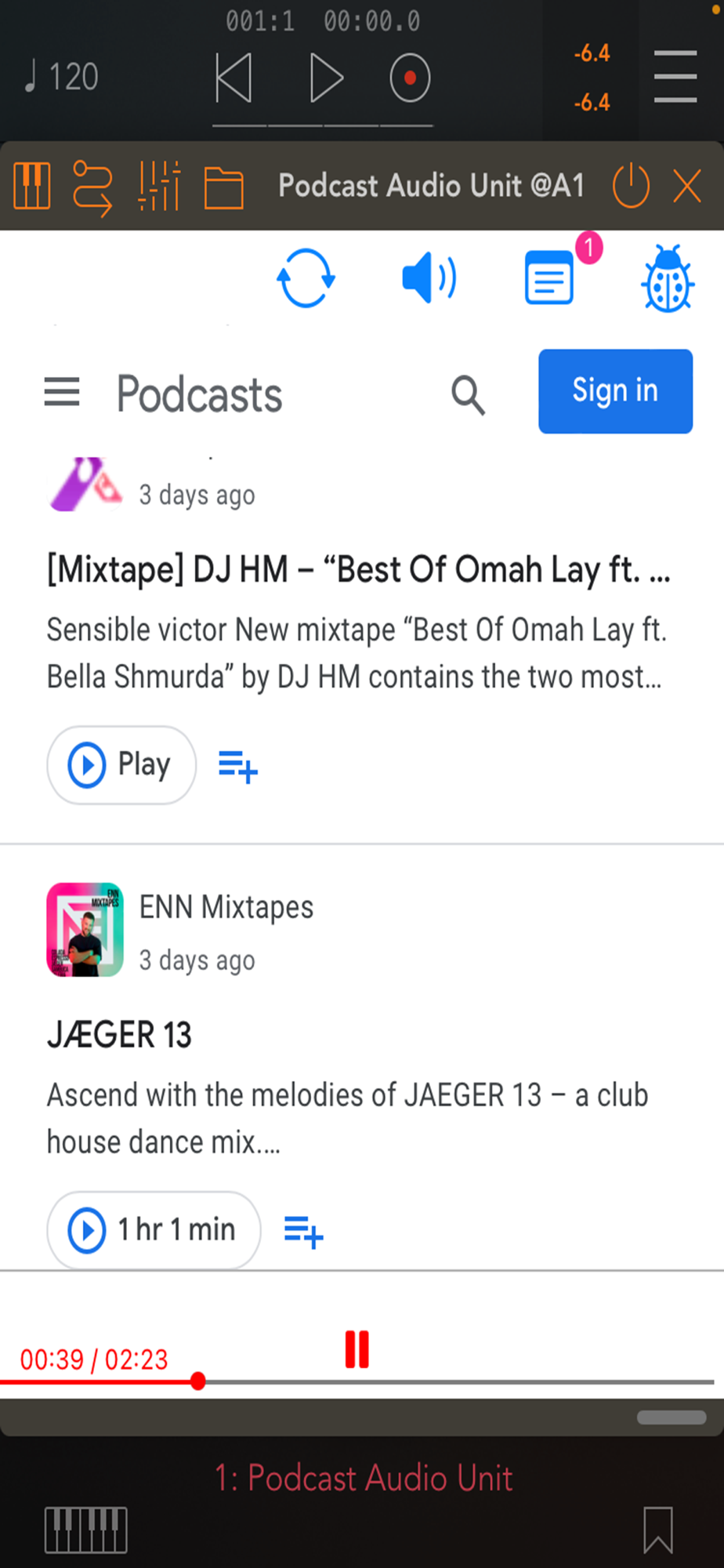The height and width of the screenshot is (1568, 724).
Task: Open the Podcasts navigation drawer
Action: tap(62, 391)
